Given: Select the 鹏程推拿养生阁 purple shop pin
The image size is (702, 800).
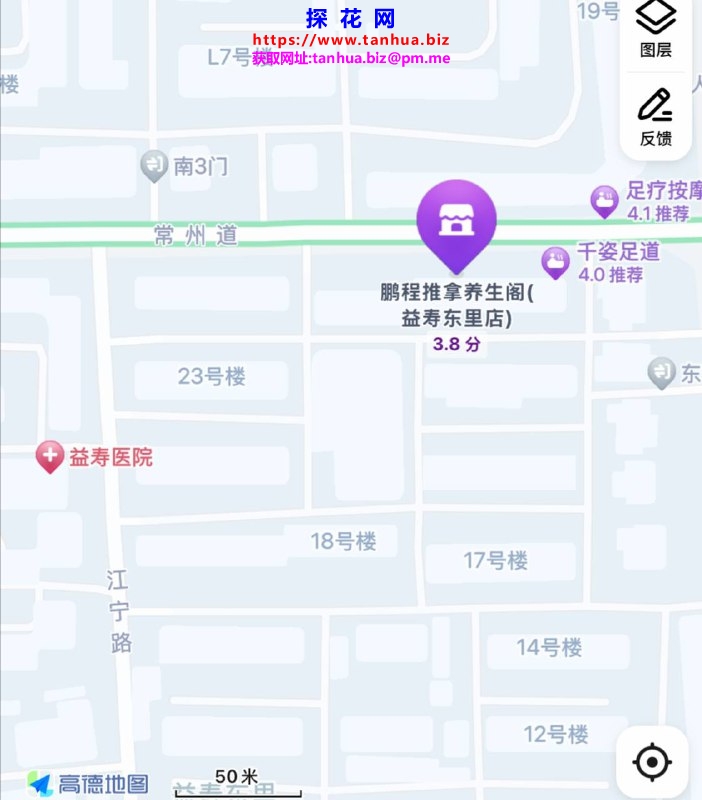Looking at the screenshot, I should point(456,221).
